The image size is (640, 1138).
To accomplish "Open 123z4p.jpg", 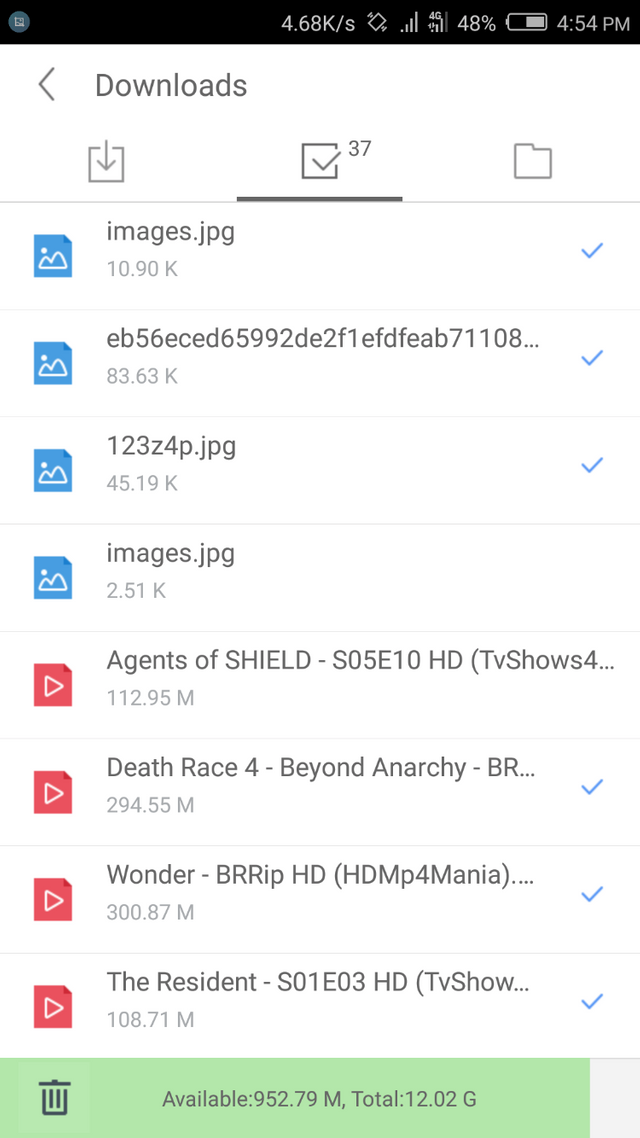I will (300, 463).
